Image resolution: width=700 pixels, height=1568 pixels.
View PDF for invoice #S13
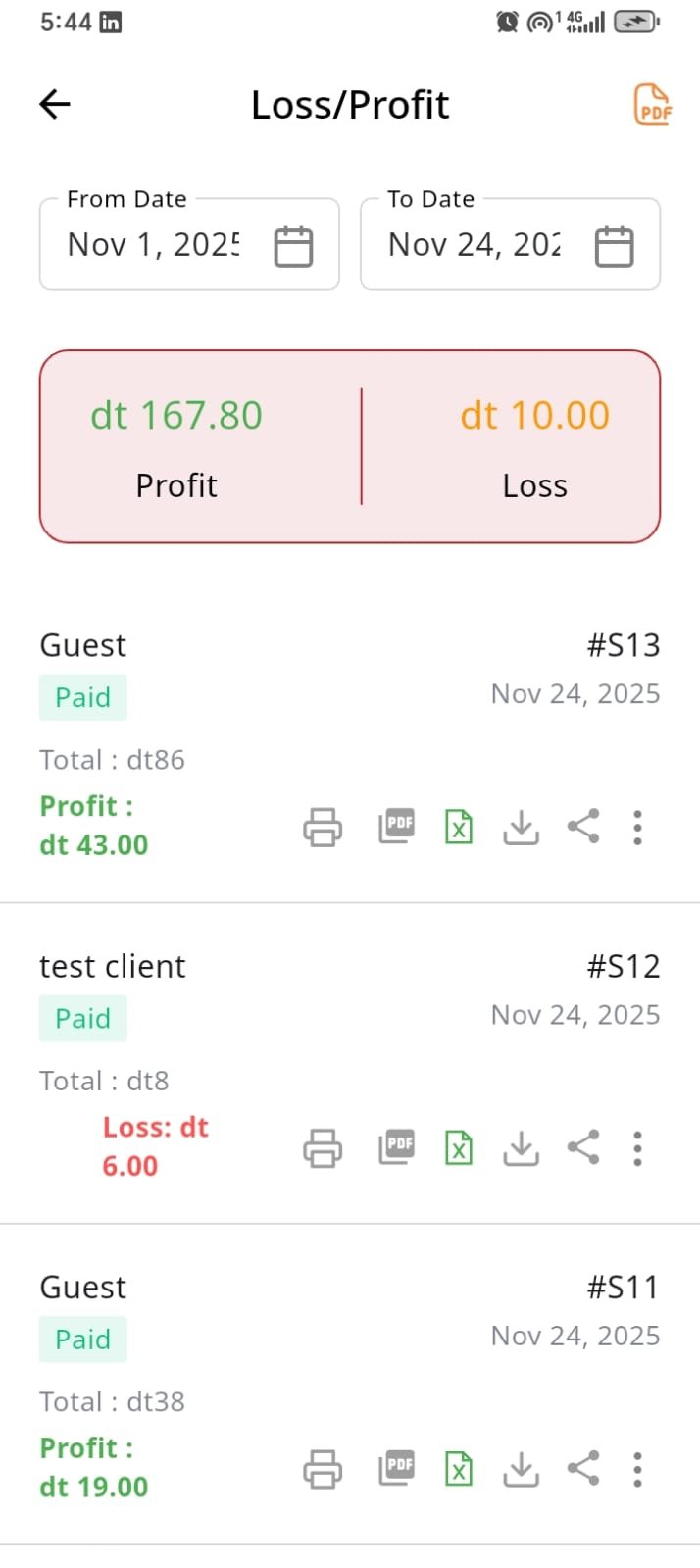pyautogui.click(x=397, y=827)
